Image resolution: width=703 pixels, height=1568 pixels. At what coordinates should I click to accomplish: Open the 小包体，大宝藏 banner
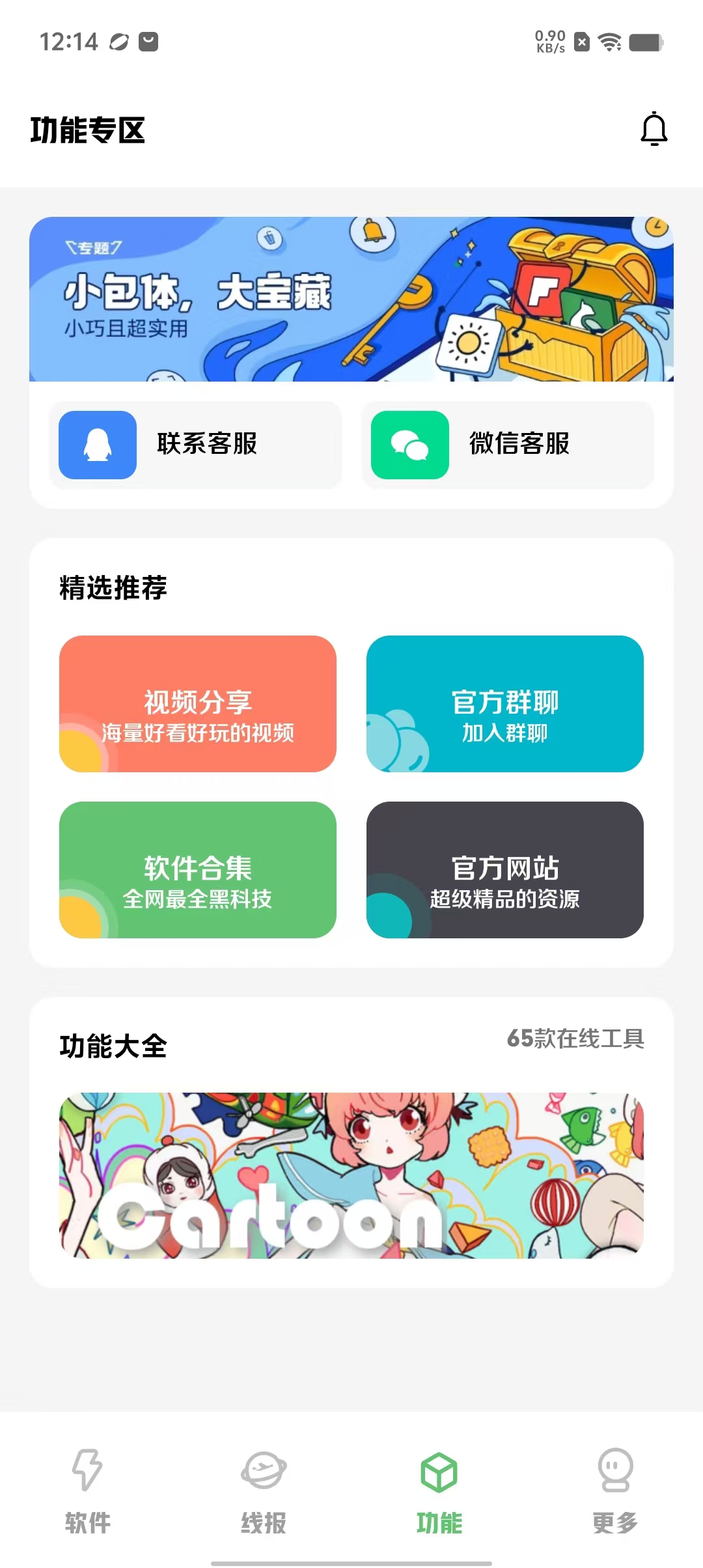pos(351,299)
